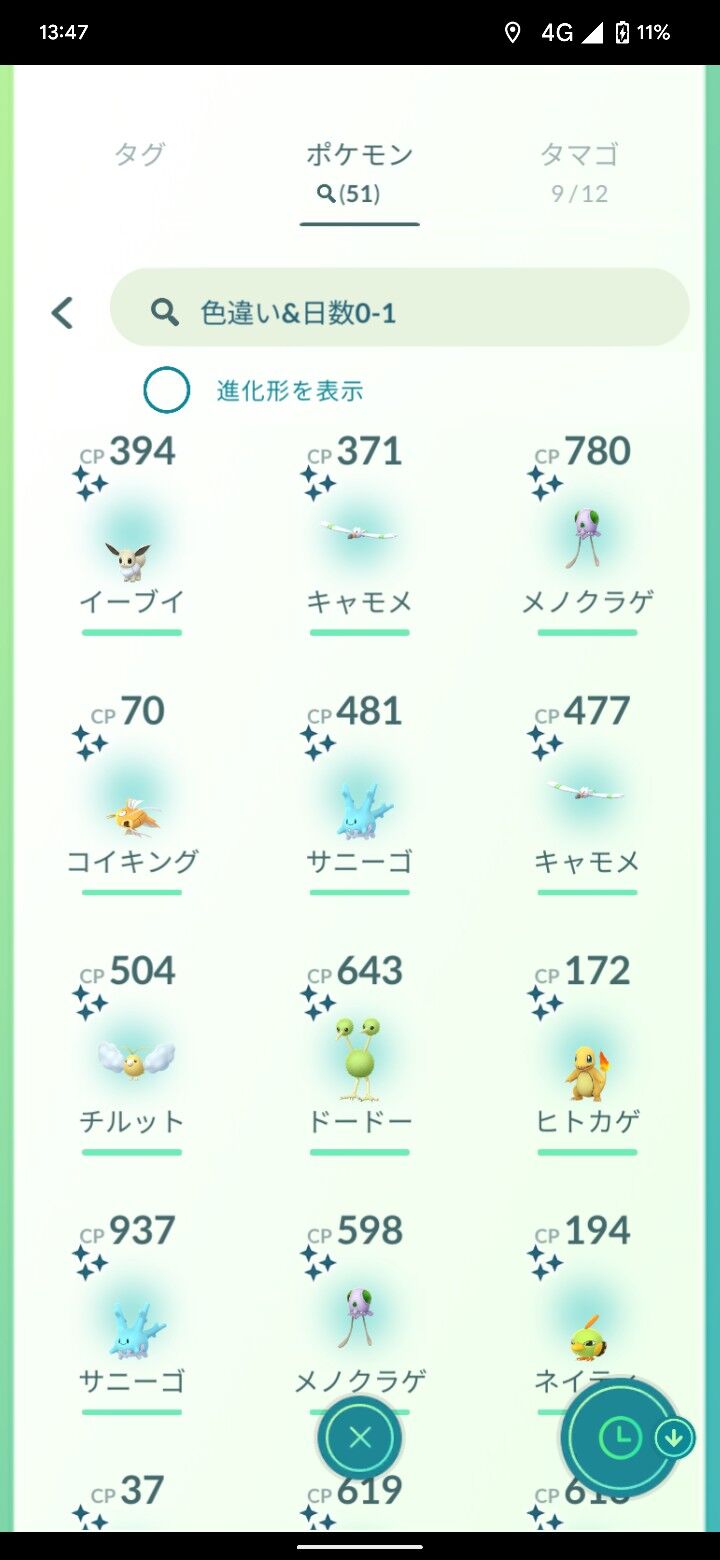Open メノクラゲ with CP 598
Screen dimensions: 720x1560
click(360, 1305)
